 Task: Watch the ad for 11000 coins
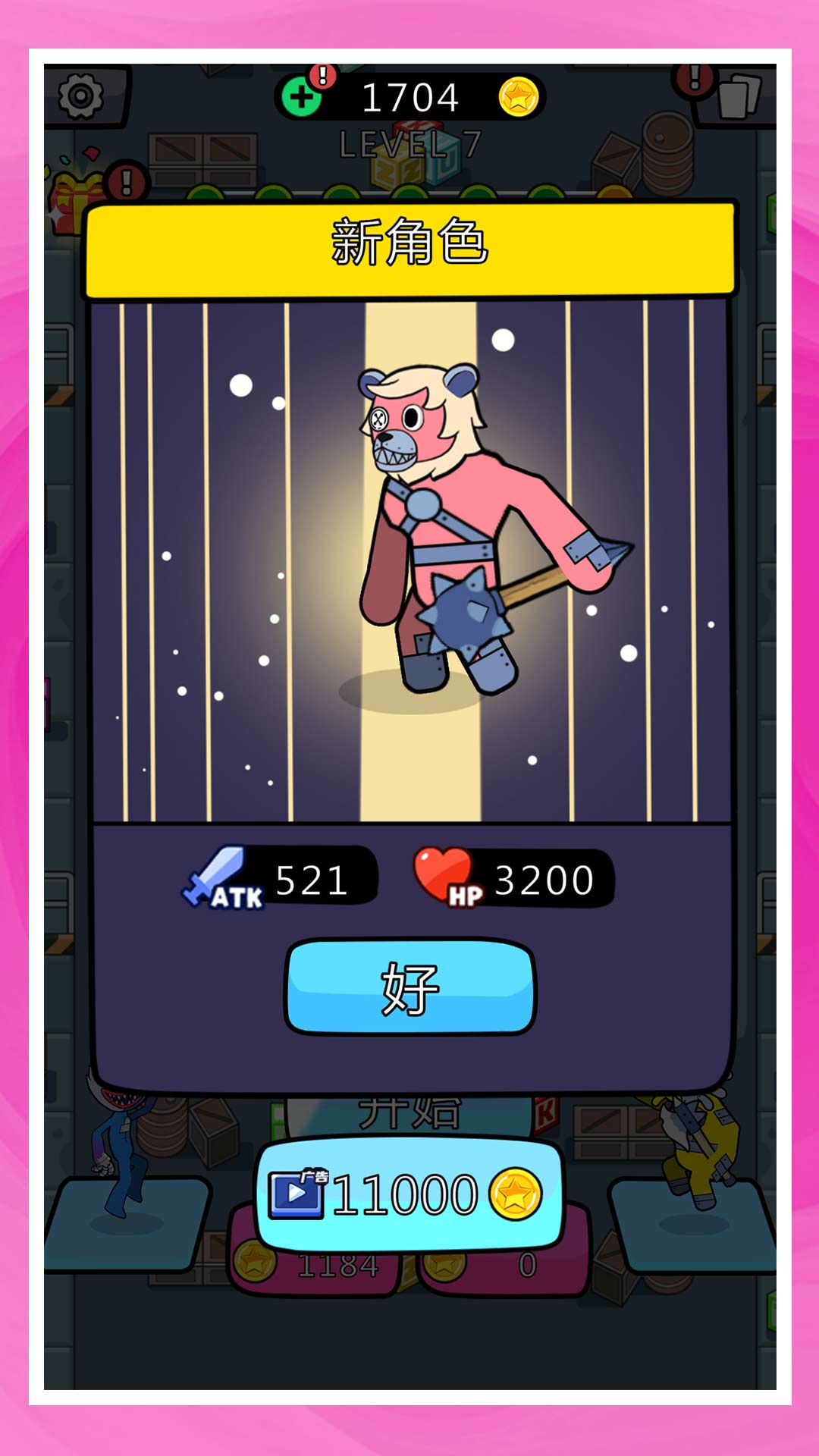[409, 1194]
